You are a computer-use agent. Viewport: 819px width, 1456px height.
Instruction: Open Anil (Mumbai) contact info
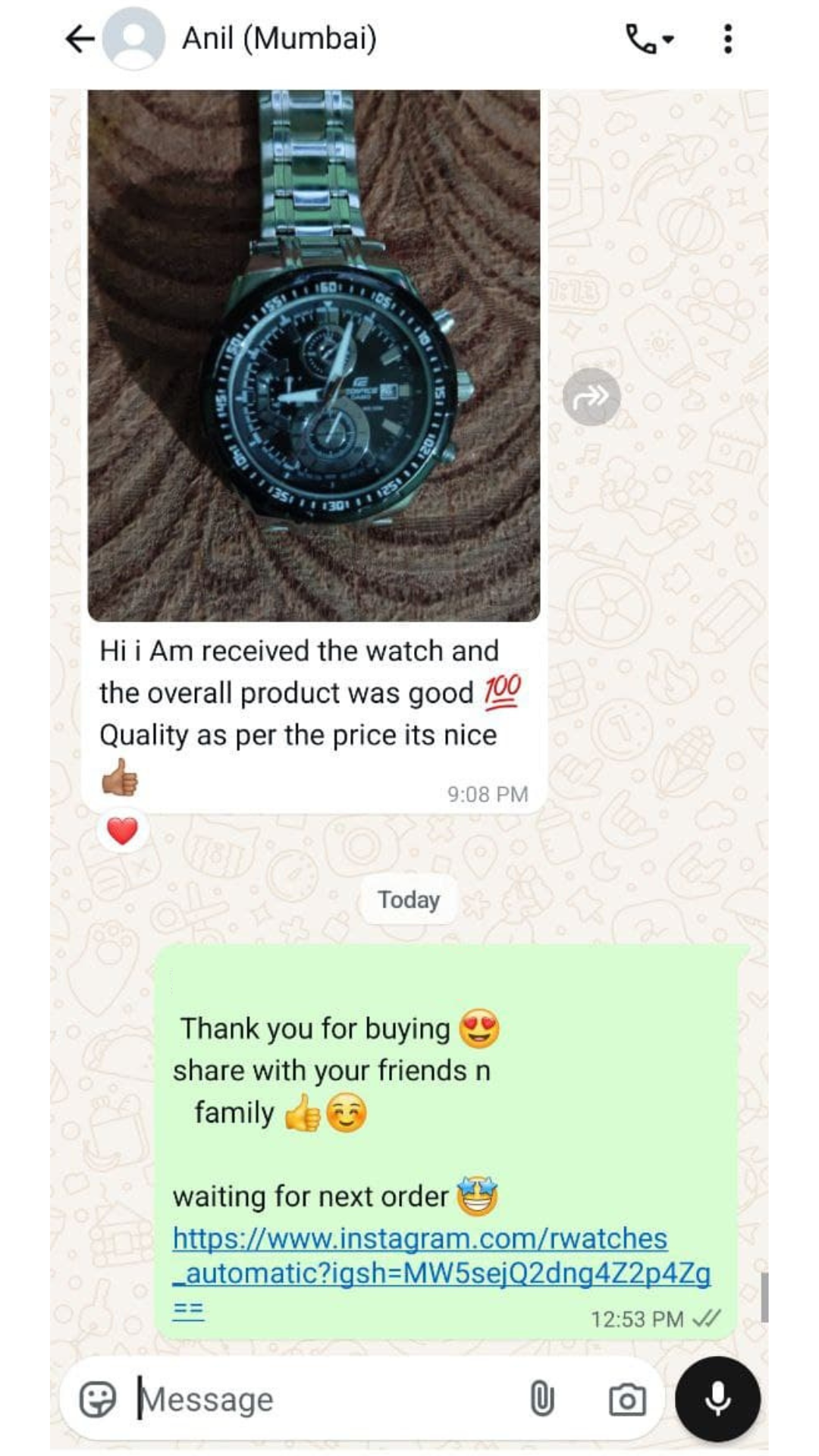[x=279, y=39]
